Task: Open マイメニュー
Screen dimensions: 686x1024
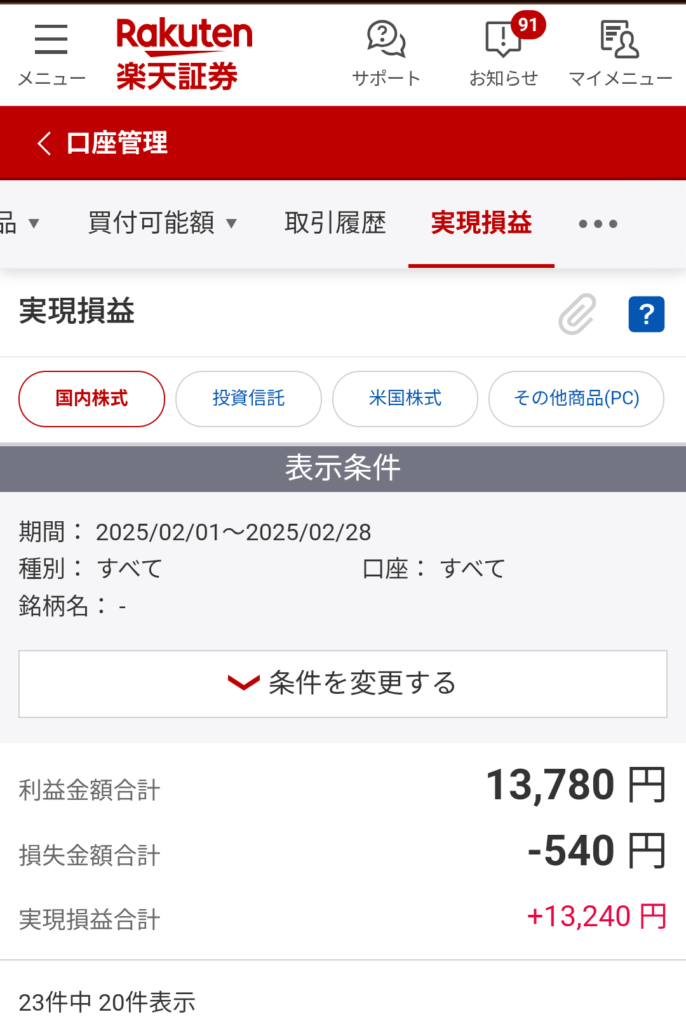Action: pos(620,53)
